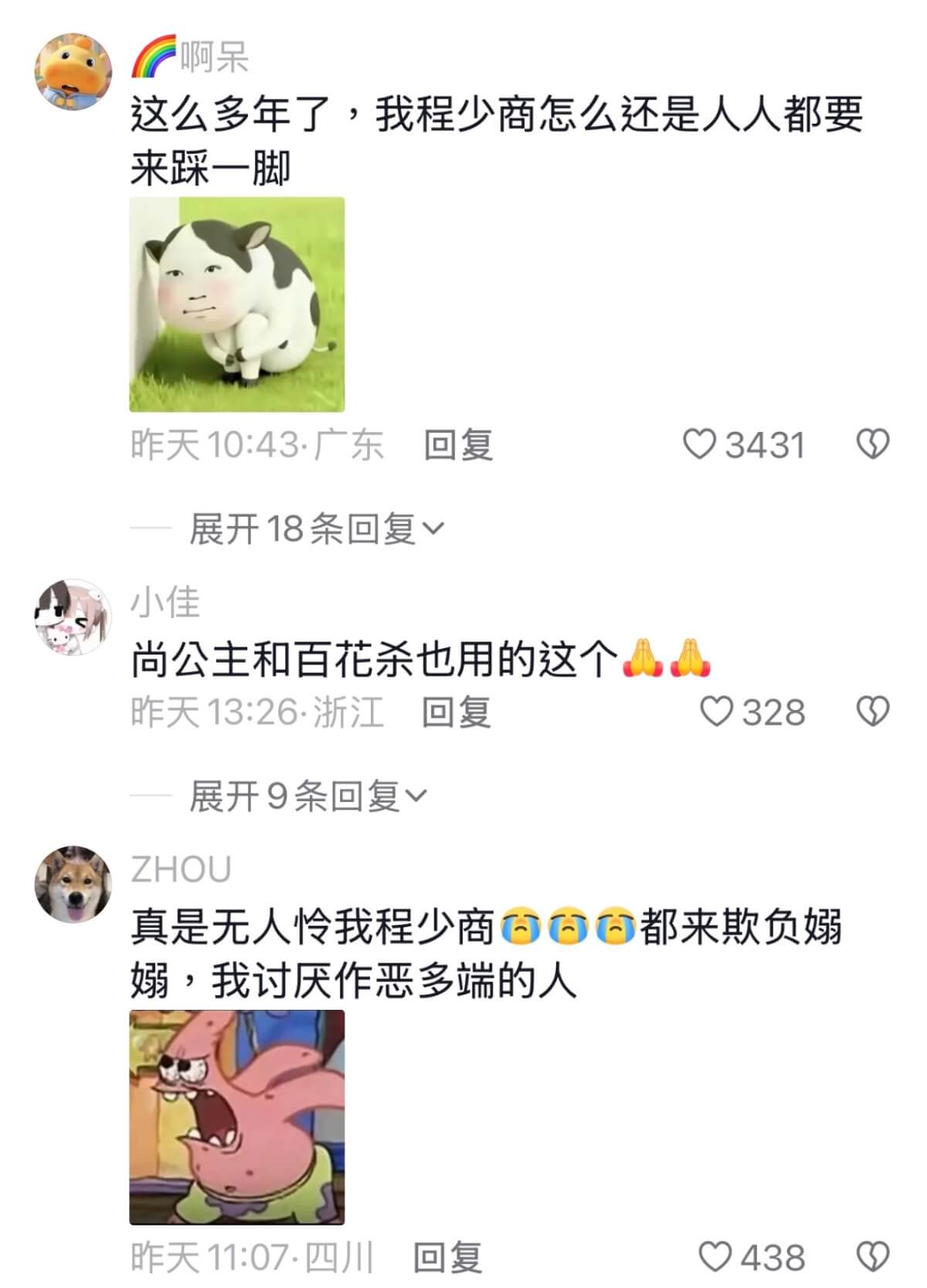Expand the 9 replies under 小佳's comment
This screenshot has height=1288, width=927.
coord(307,796)
